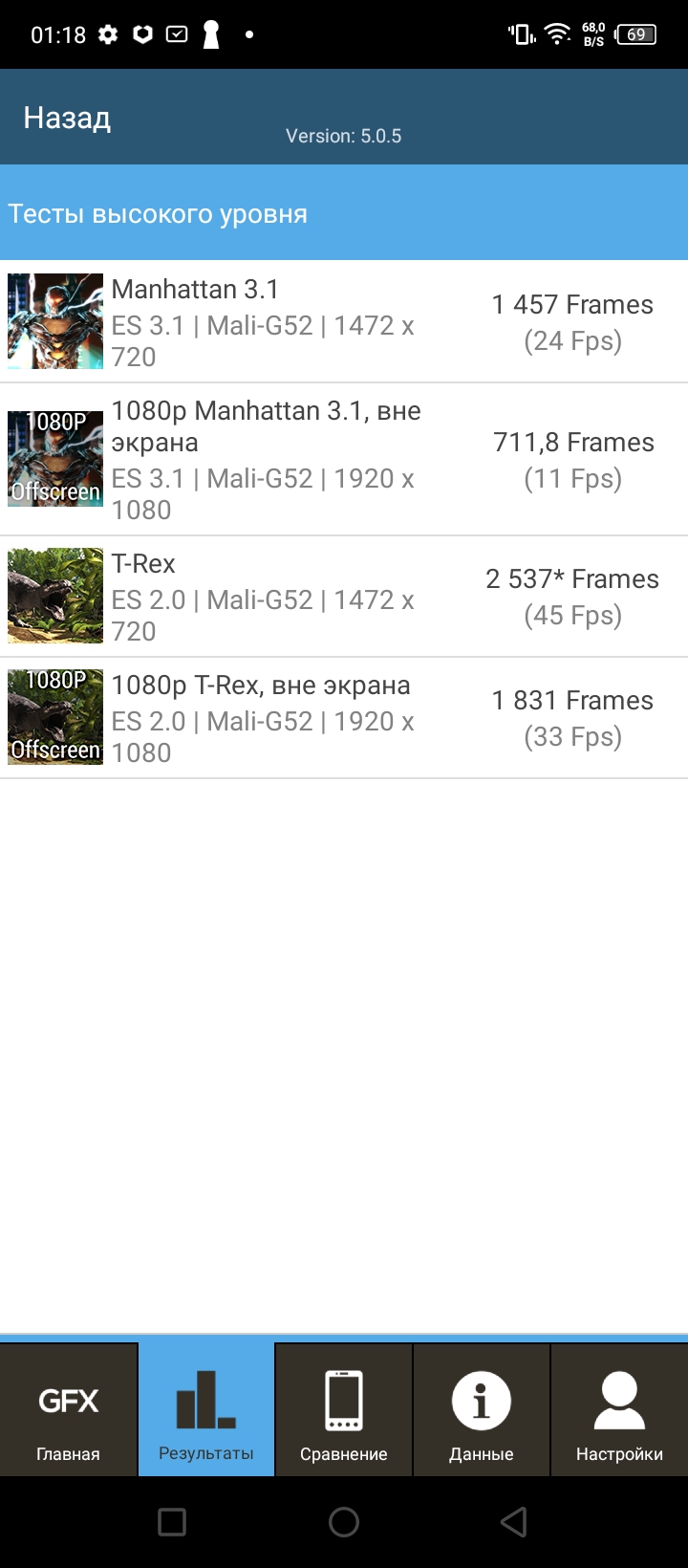The height and width of the screenshot is (1568, 688).
Task: View the T-Rex onscreen test details
Action: (344, 597)
